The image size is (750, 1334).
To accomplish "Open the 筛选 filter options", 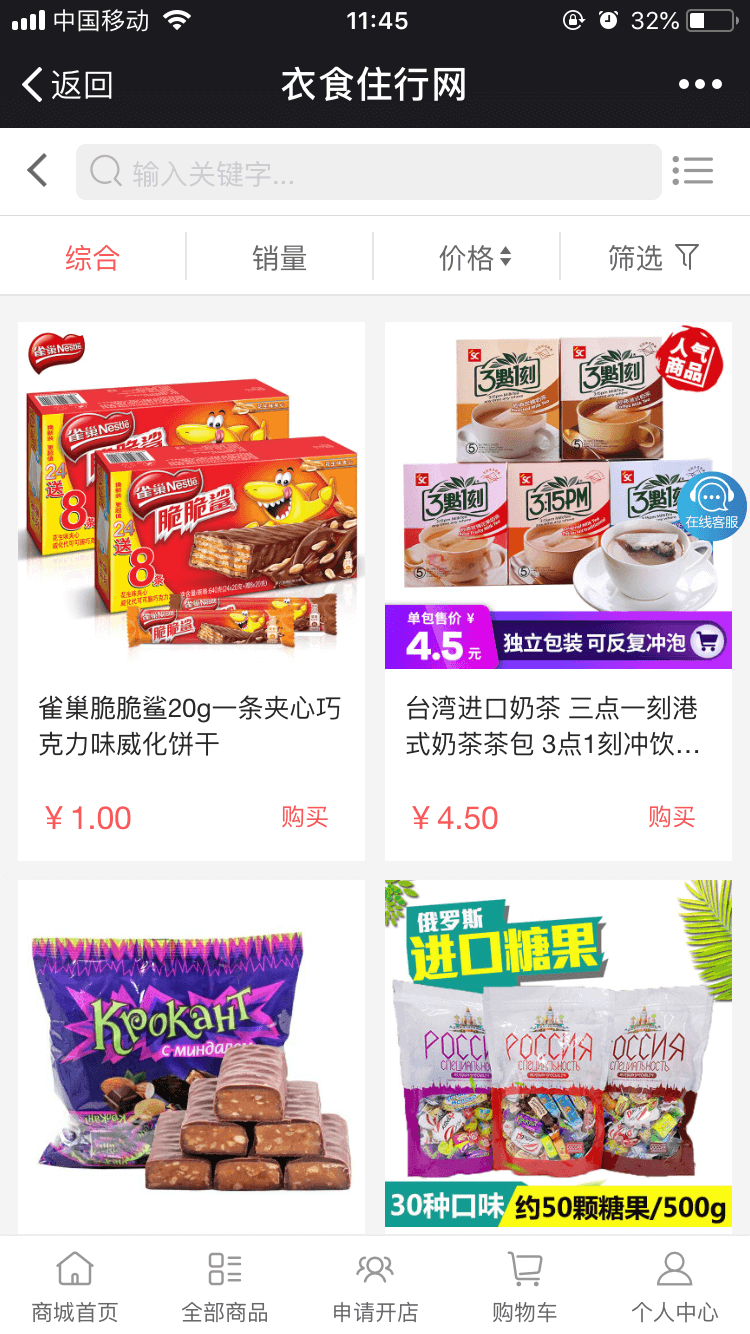I will (x=653, y=258).
